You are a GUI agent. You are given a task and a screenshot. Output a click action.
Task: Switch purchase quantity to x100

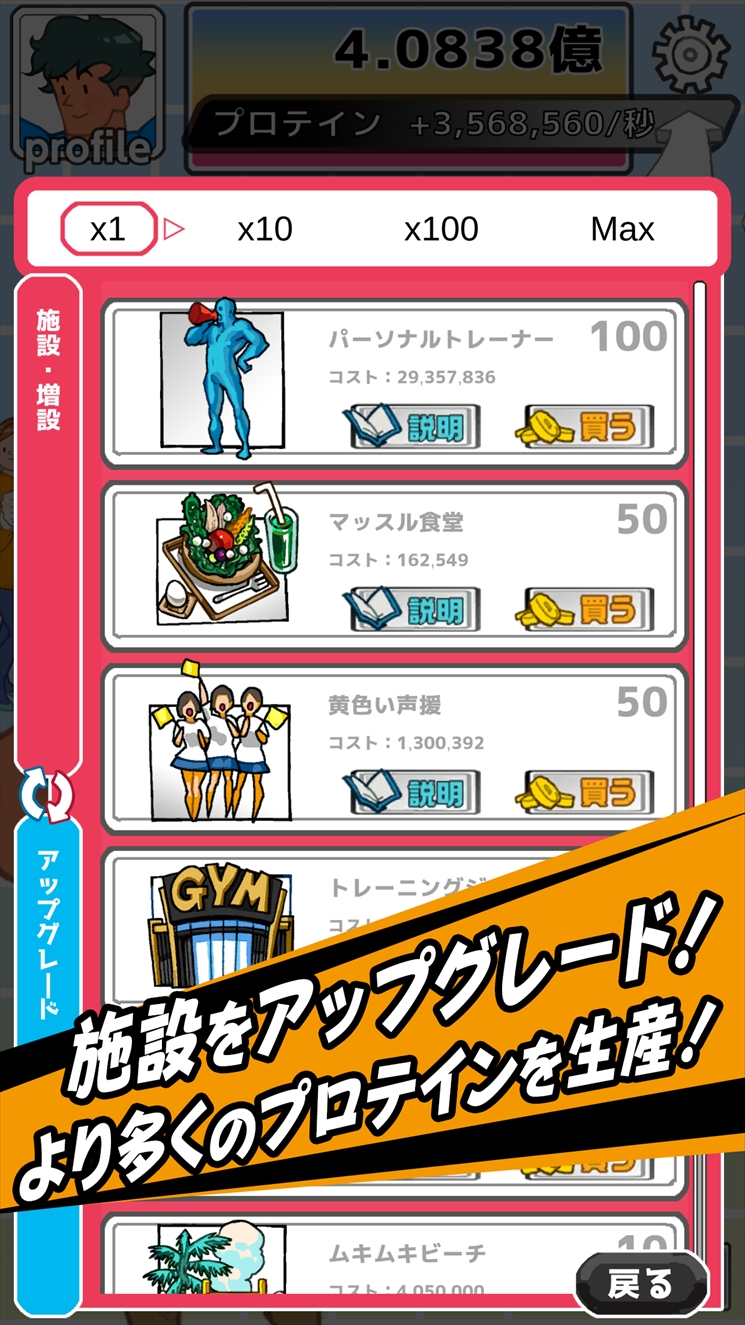coord(441,229)
